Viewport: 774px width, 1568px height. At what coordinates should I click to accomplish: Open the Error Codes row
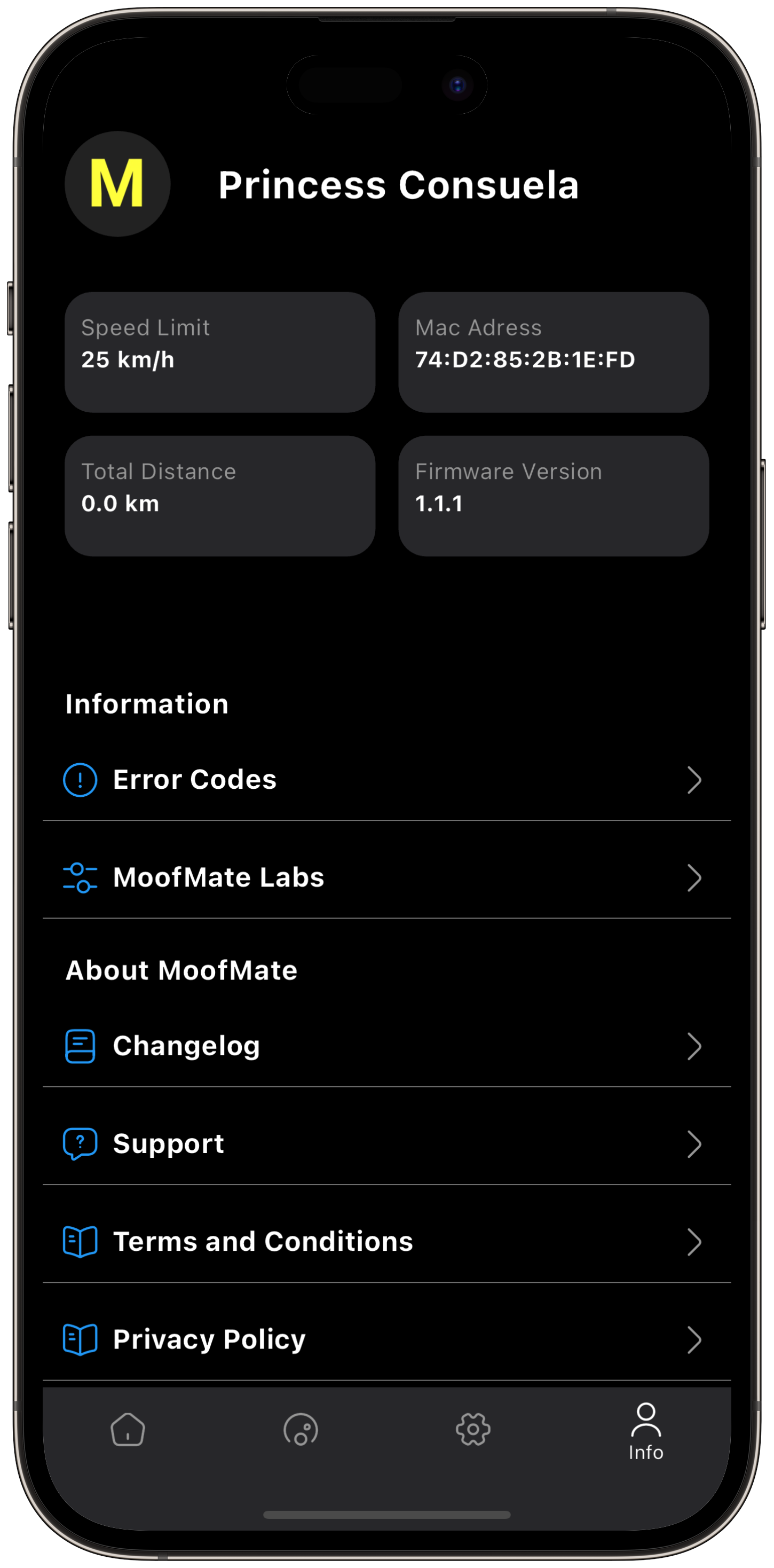pyautogui.click(x=383, y=780)
